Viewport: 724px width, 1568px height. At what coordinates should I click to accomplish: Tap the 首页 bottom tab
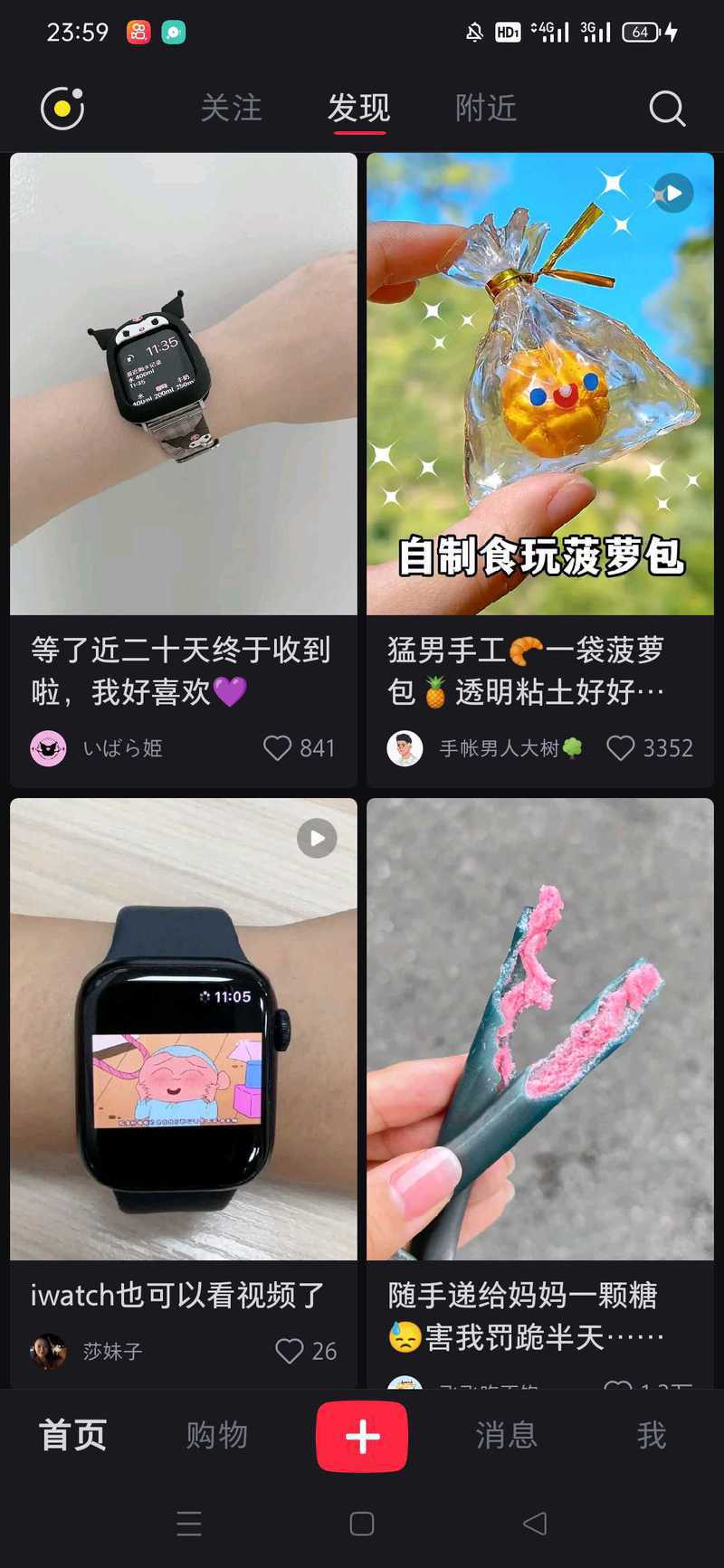(72, 1435)
